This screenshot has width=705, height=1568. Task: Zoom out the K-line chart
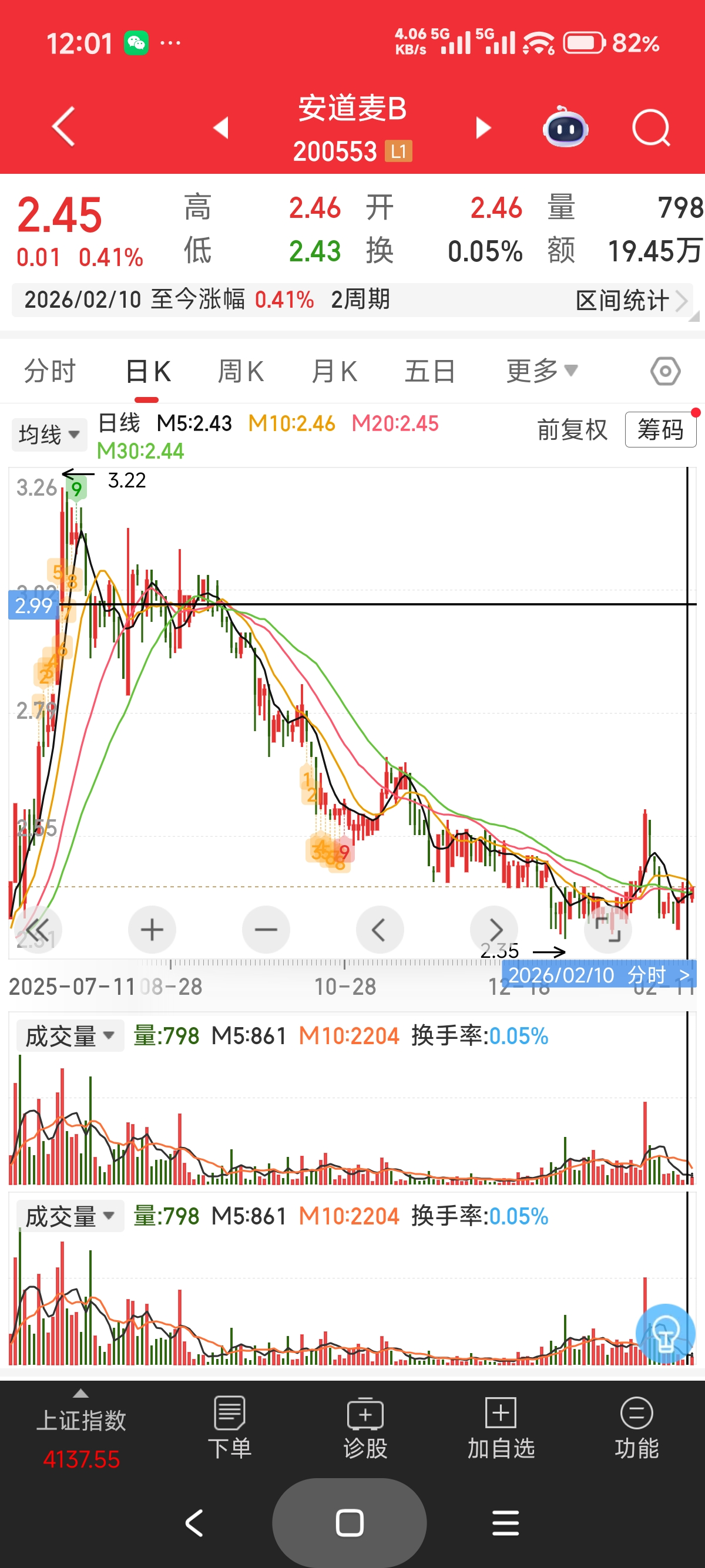click(x=266, y=930)
